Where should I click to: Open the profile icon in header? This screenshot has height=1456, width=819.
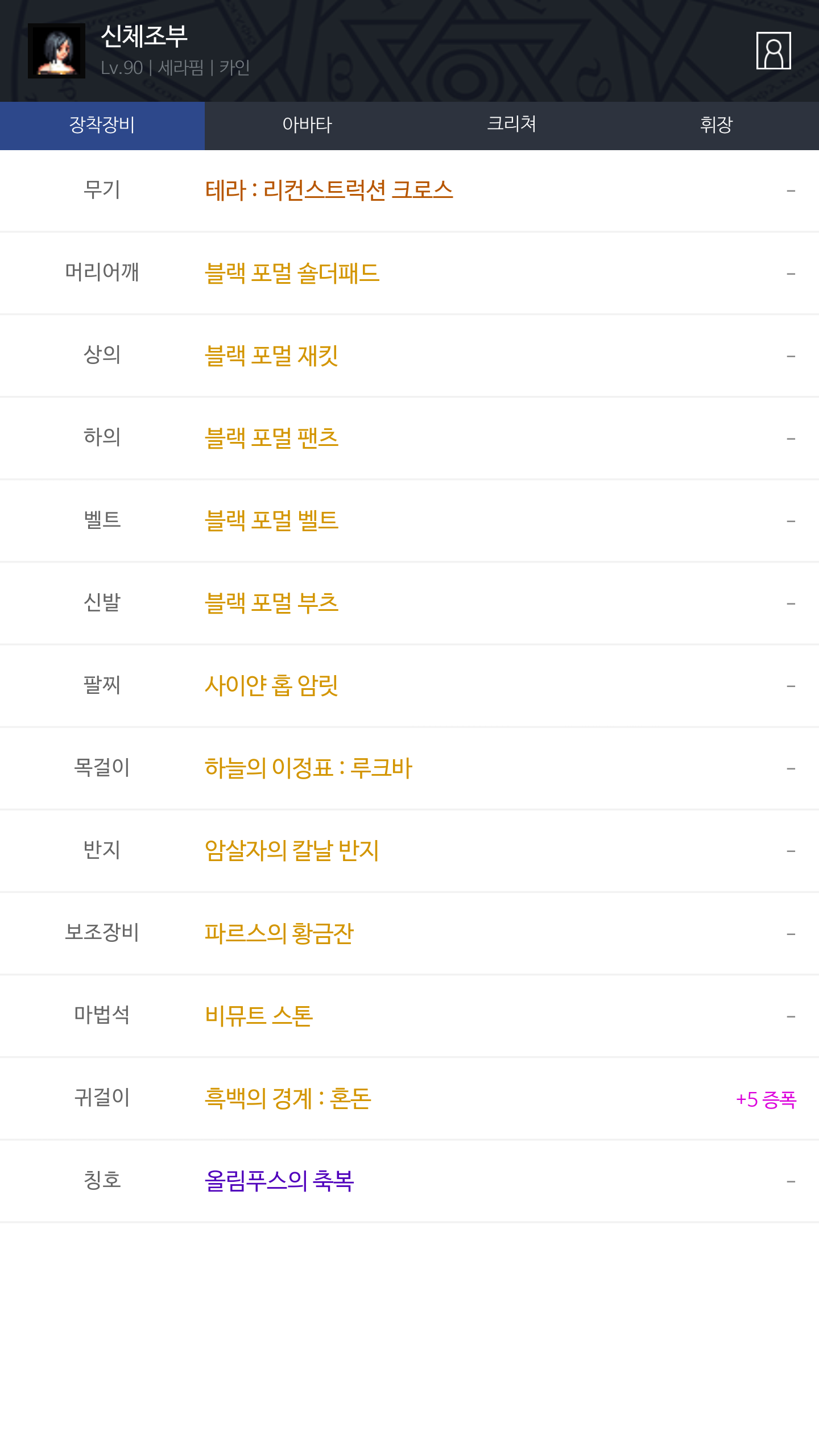[773, 51]
